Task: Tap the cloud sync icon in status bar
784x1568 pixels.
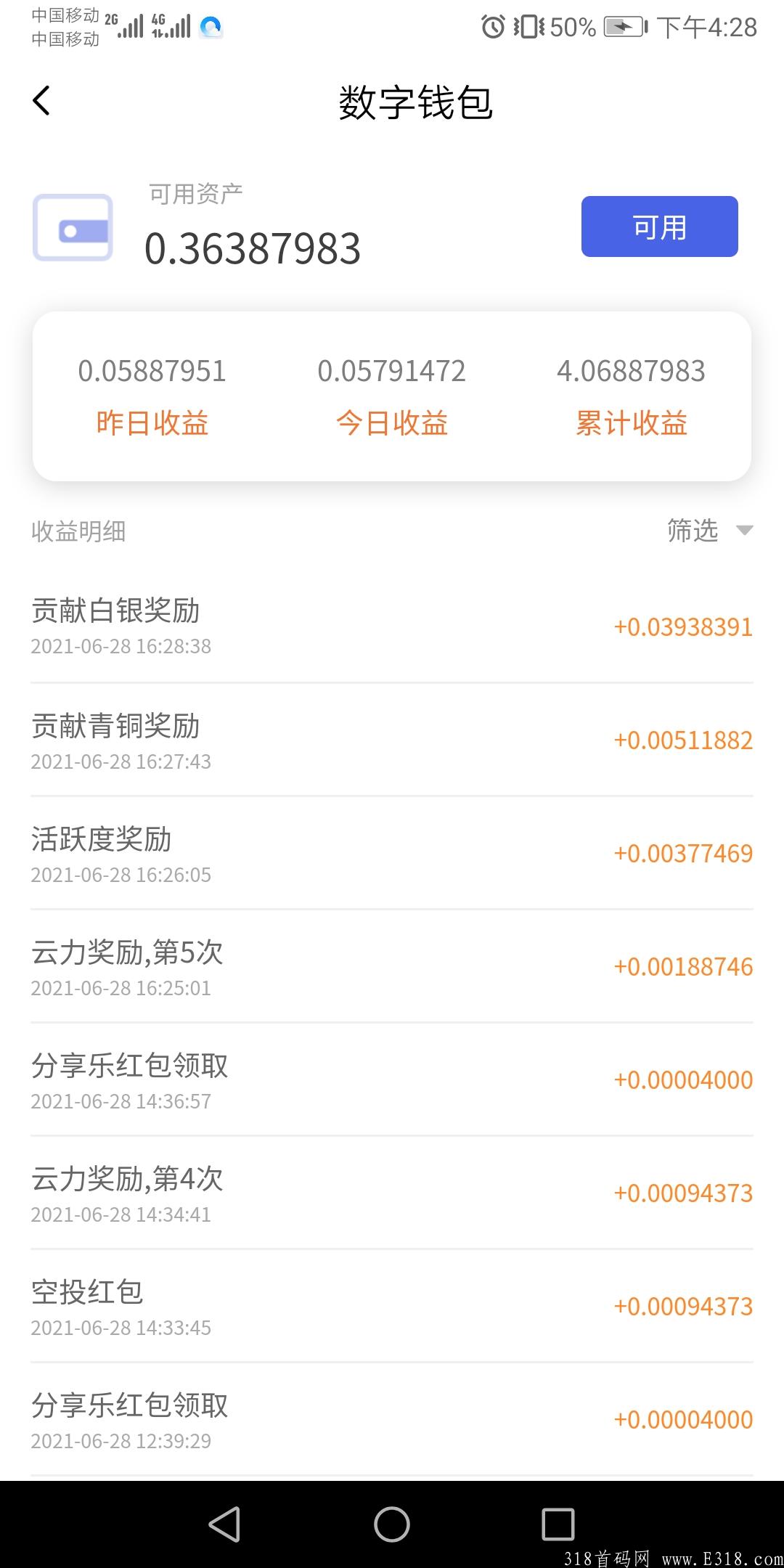Action: coord(210,26)
